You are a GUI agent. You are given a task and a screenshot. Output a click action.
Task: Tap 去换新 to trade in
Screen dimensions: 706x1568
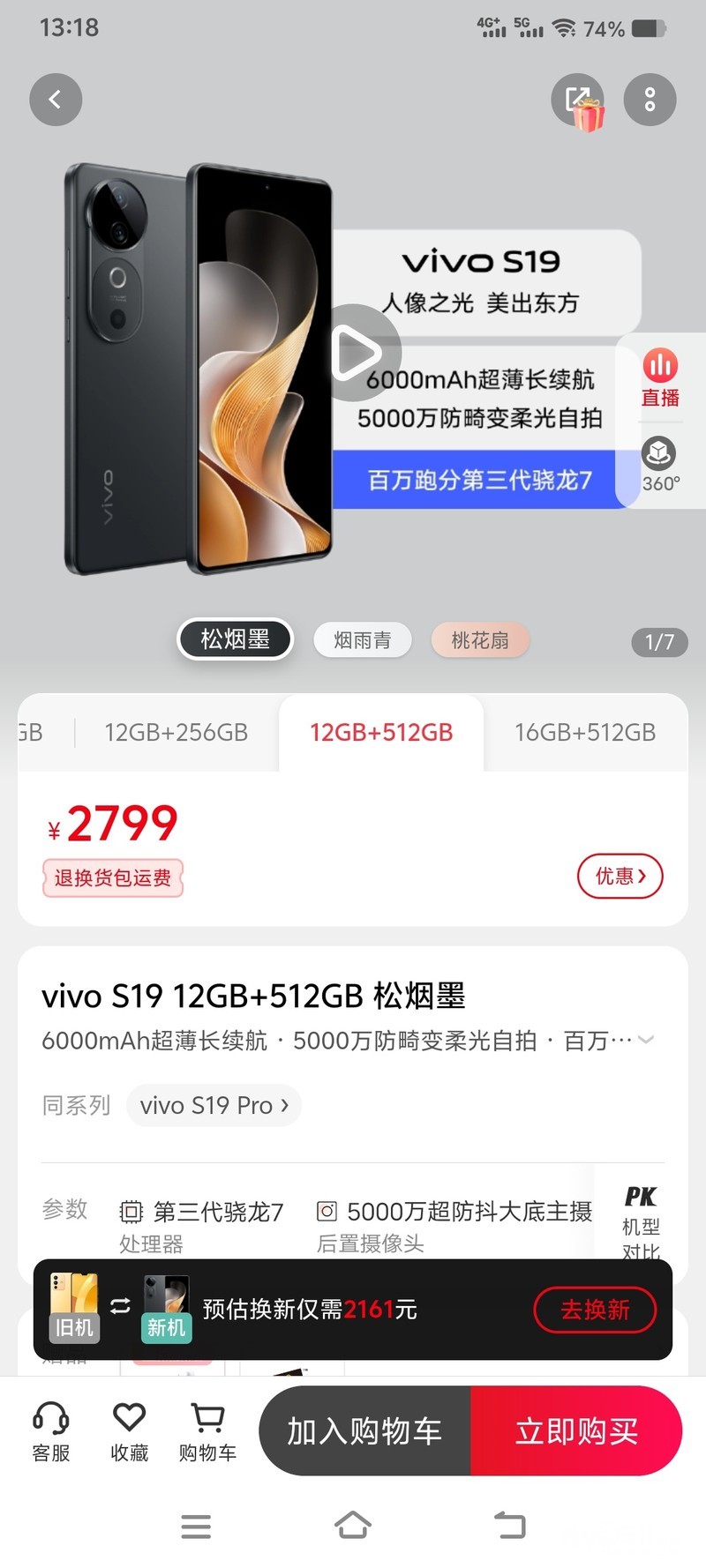(595, 1310)
